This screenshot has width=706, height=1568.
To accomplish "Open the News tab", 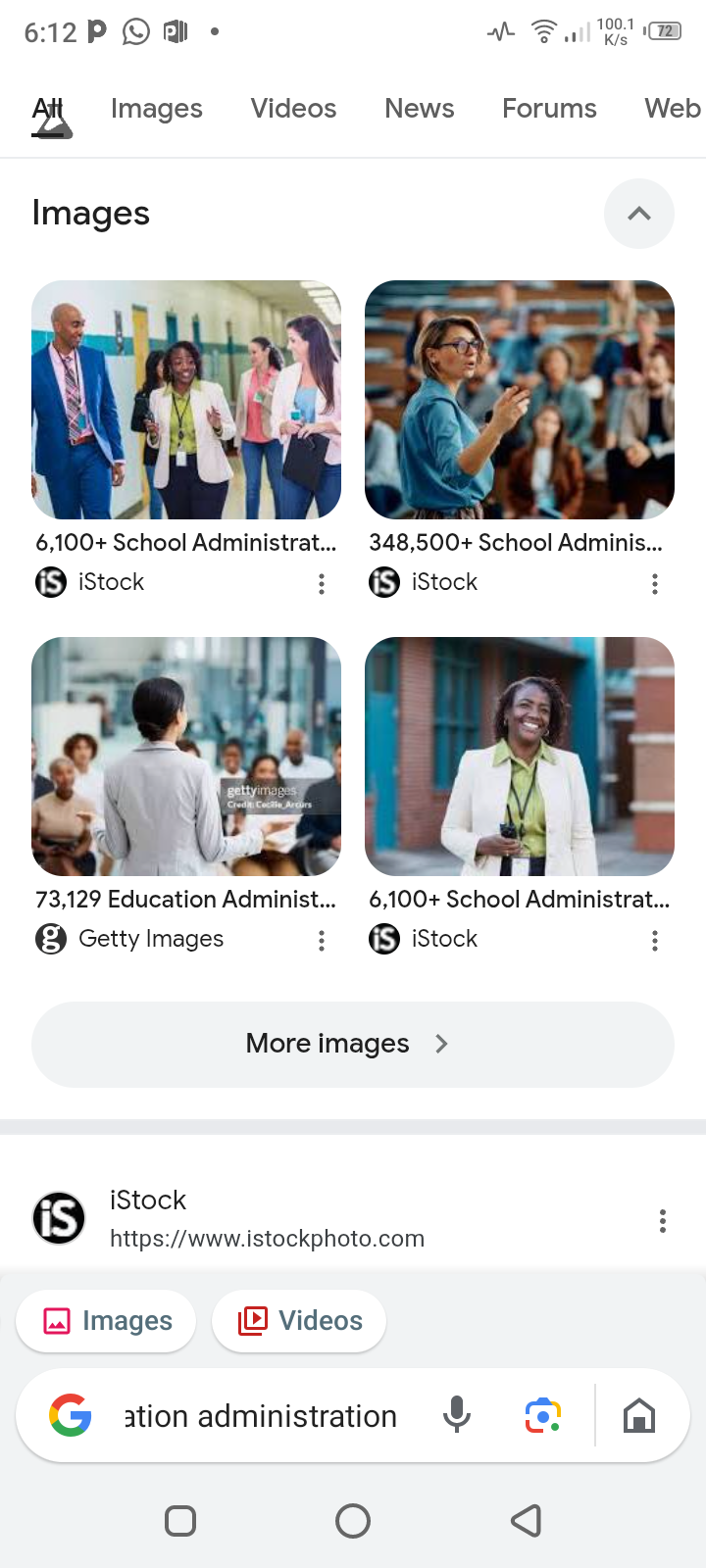I will pos(420,109).
